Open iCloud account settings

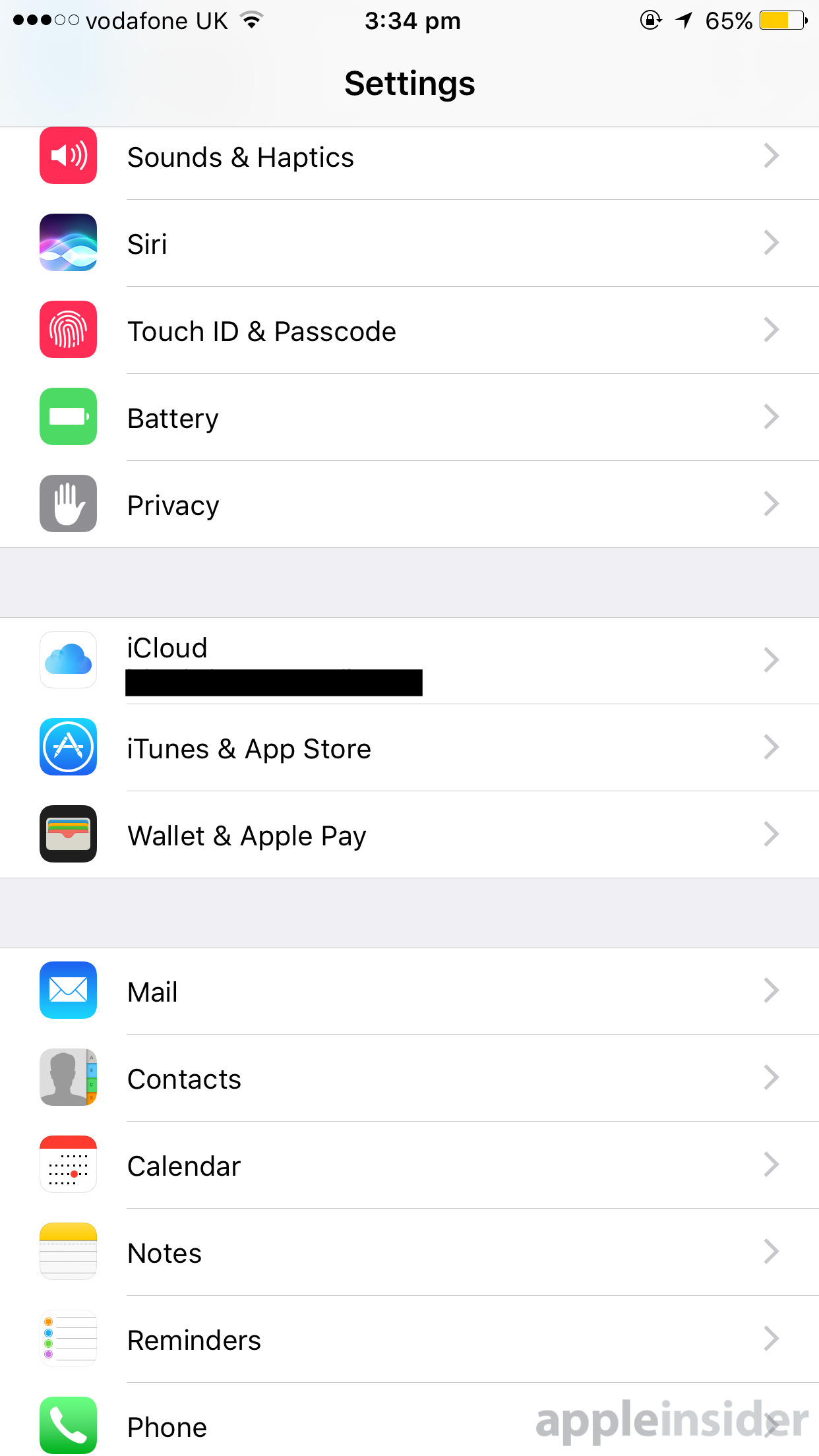[409, 661]
